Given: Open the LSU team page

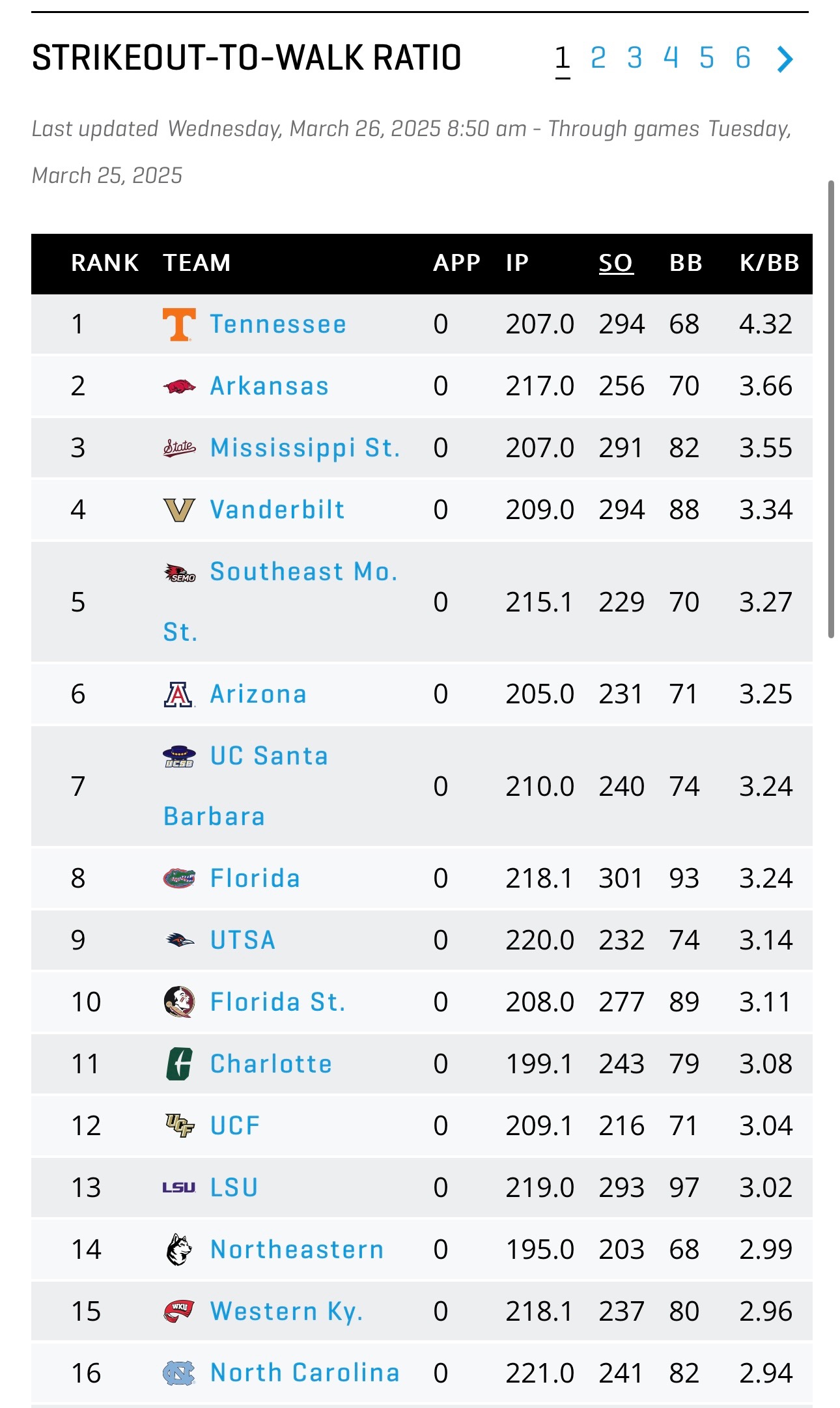Looking at the screenshot, I should [x=234, y=1188].
